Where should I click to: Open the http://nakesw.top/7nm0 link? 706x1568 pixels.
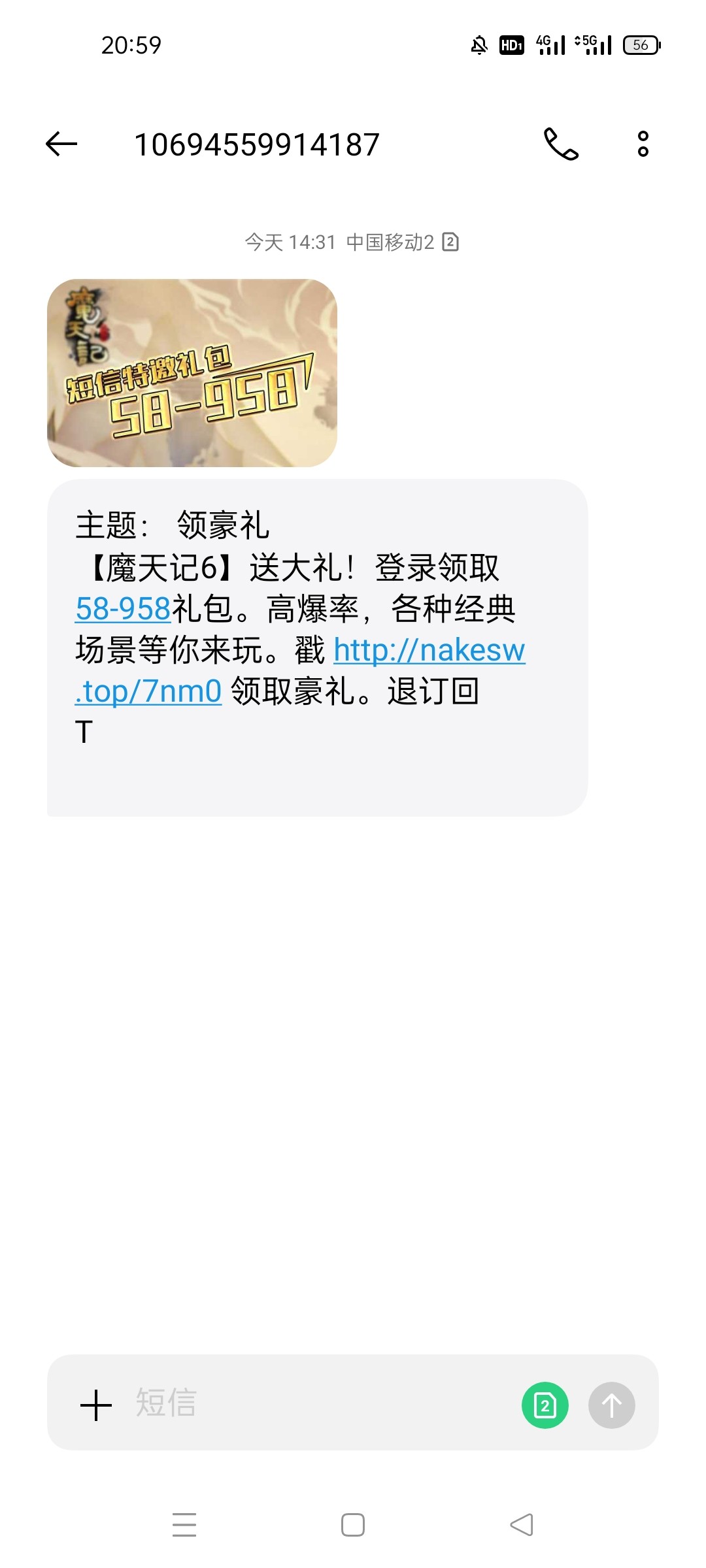pyautogui.click(x=429, y=651)
